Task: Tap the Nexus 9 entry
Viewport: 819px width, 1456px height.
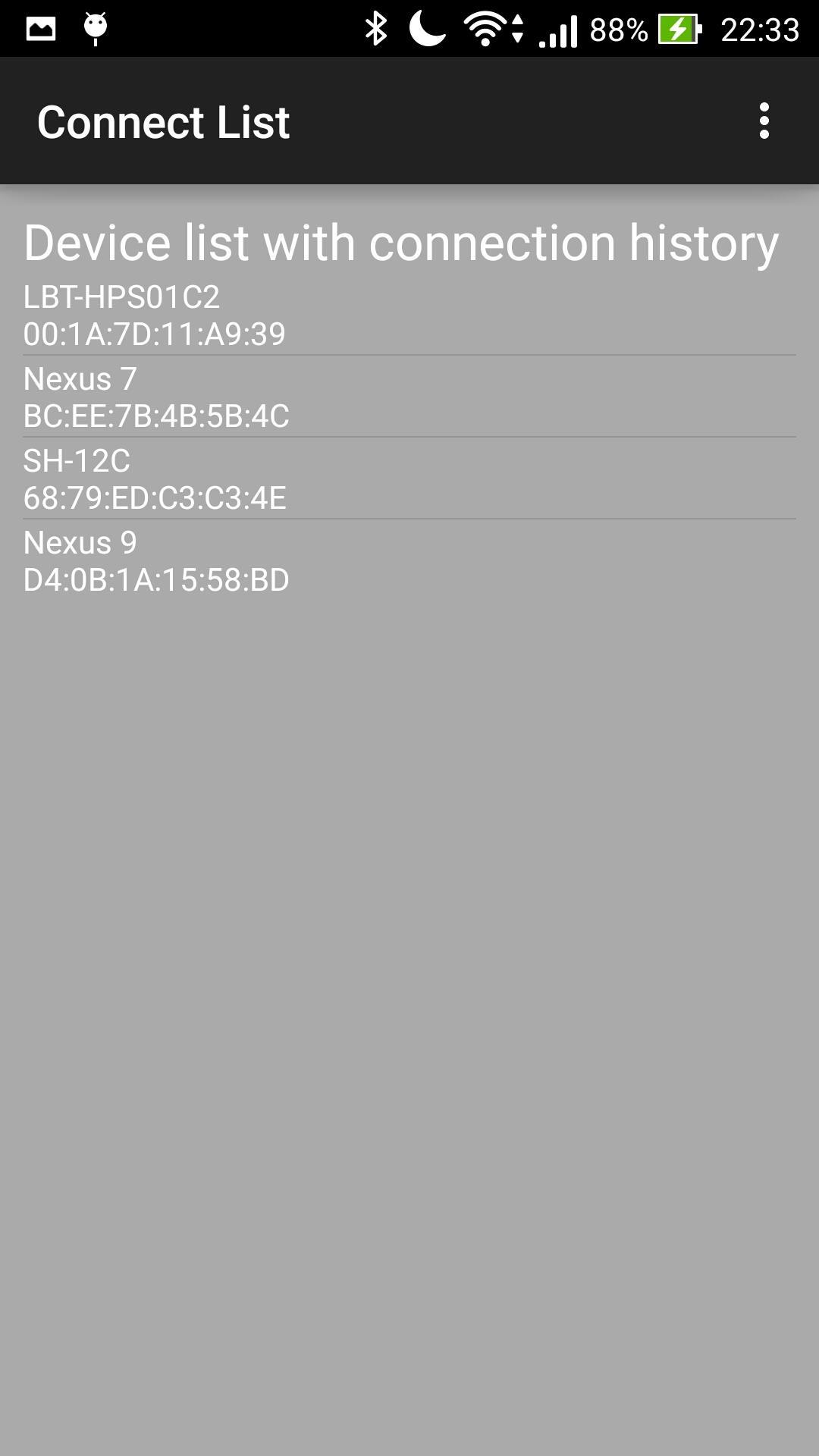Action: coord(409,561)
